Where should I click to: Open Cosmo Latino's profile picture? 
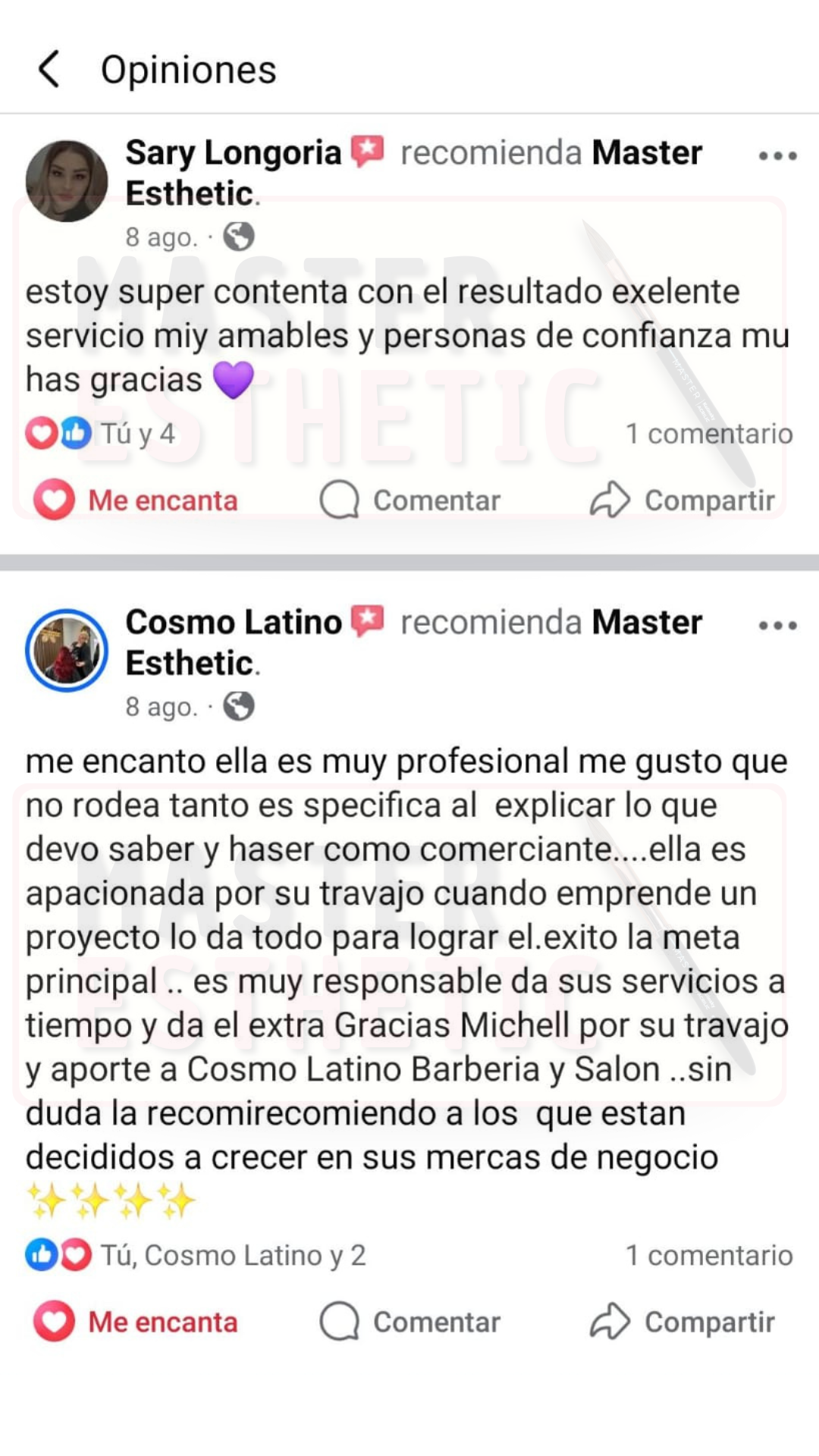pos(67,651)
